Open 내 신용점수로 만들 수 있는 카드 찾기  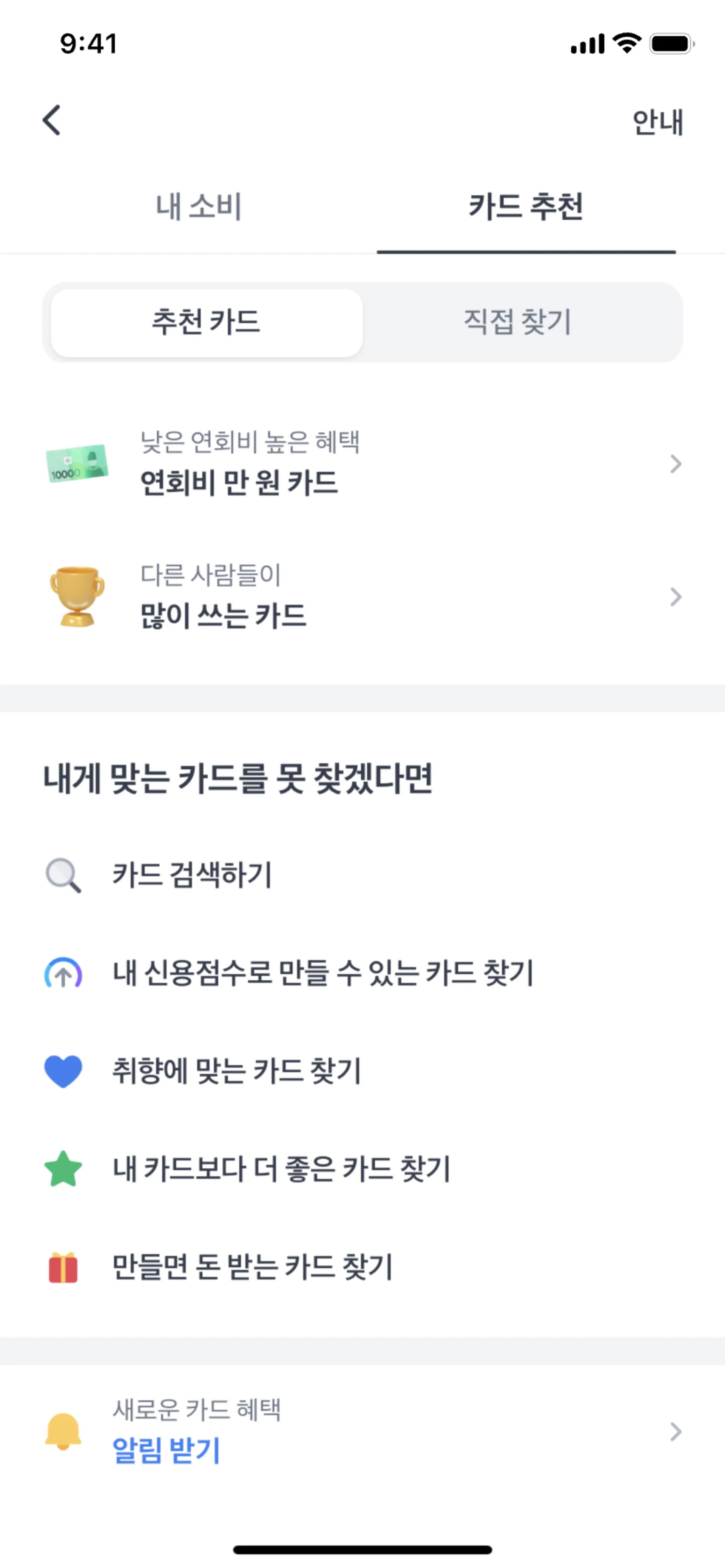(x=323, y=973)
